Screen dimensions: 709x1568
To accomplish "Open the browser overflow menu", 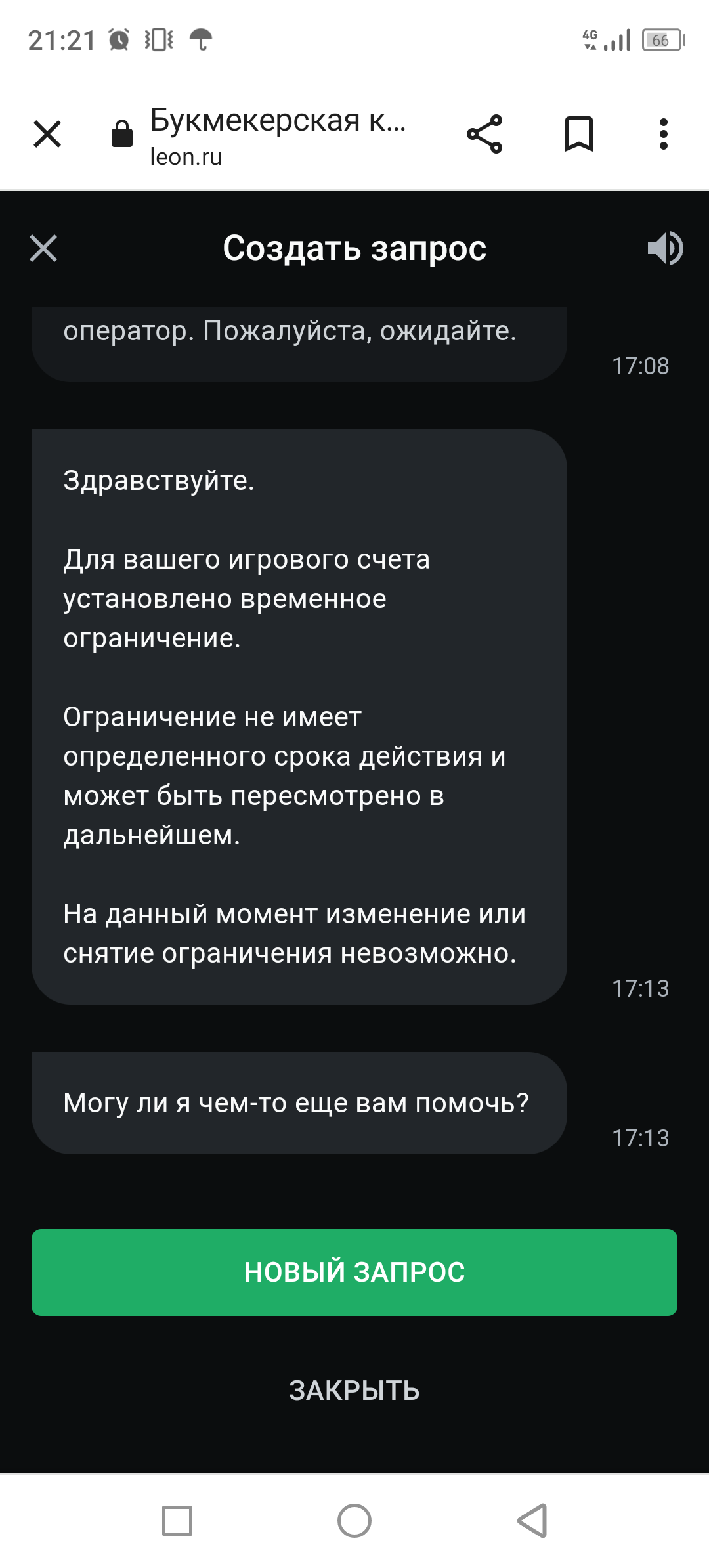I will click(664, 135).
